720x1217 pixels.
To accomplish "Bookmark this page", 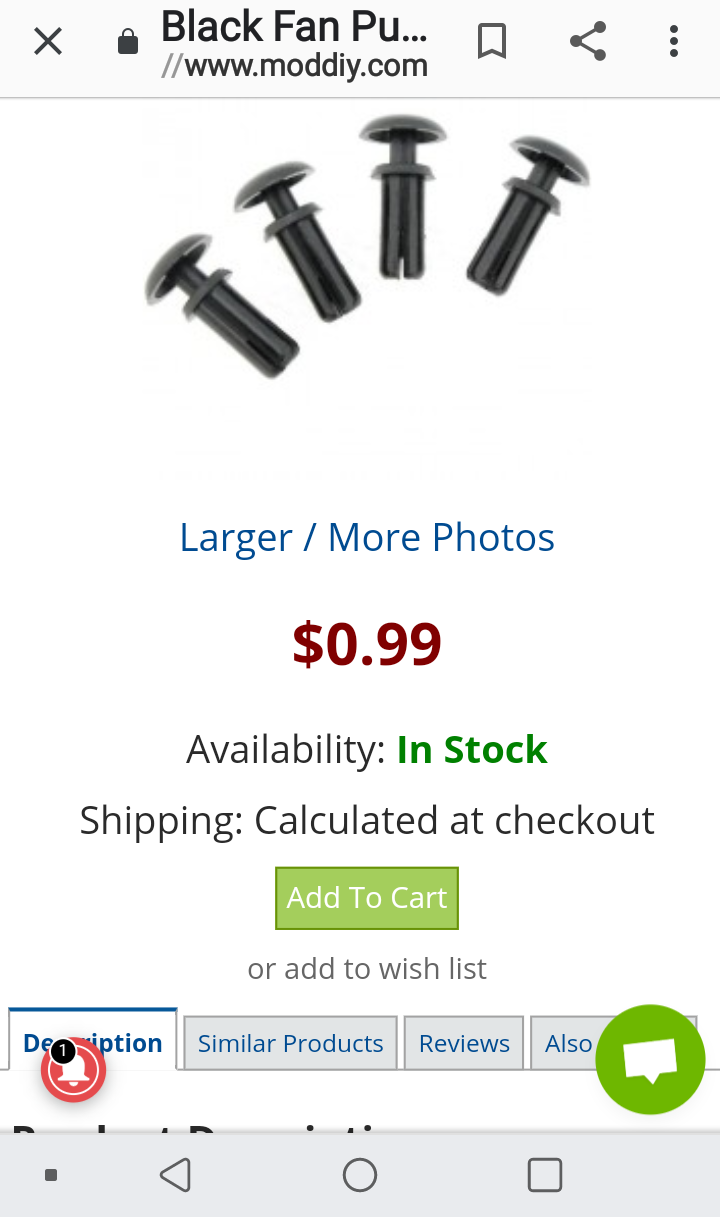I will (491, 42).
